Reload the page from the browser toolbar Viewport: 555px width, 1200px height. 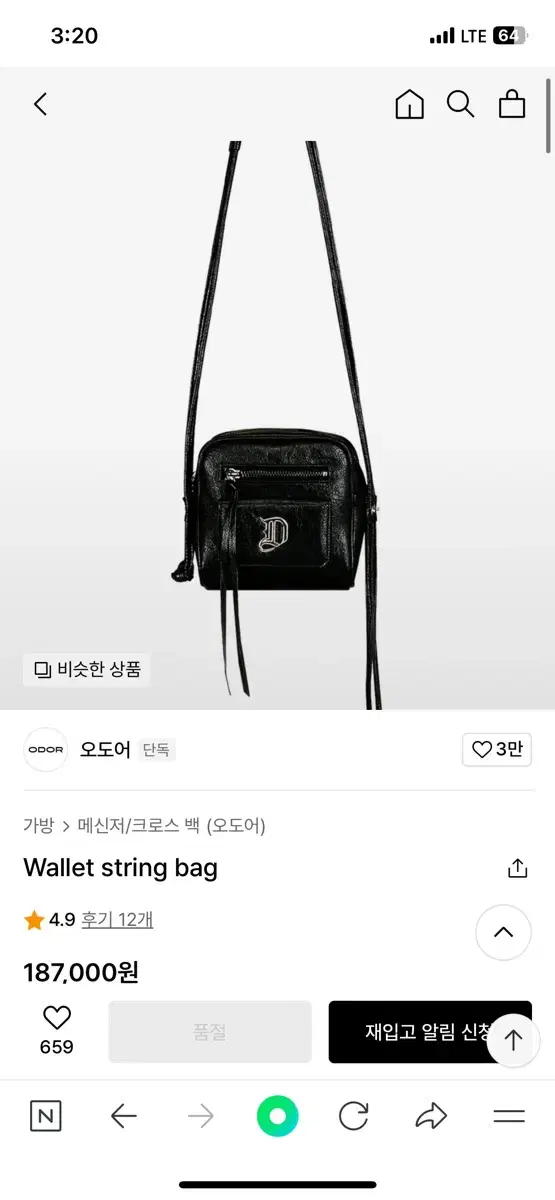[x=354, y=1116]
